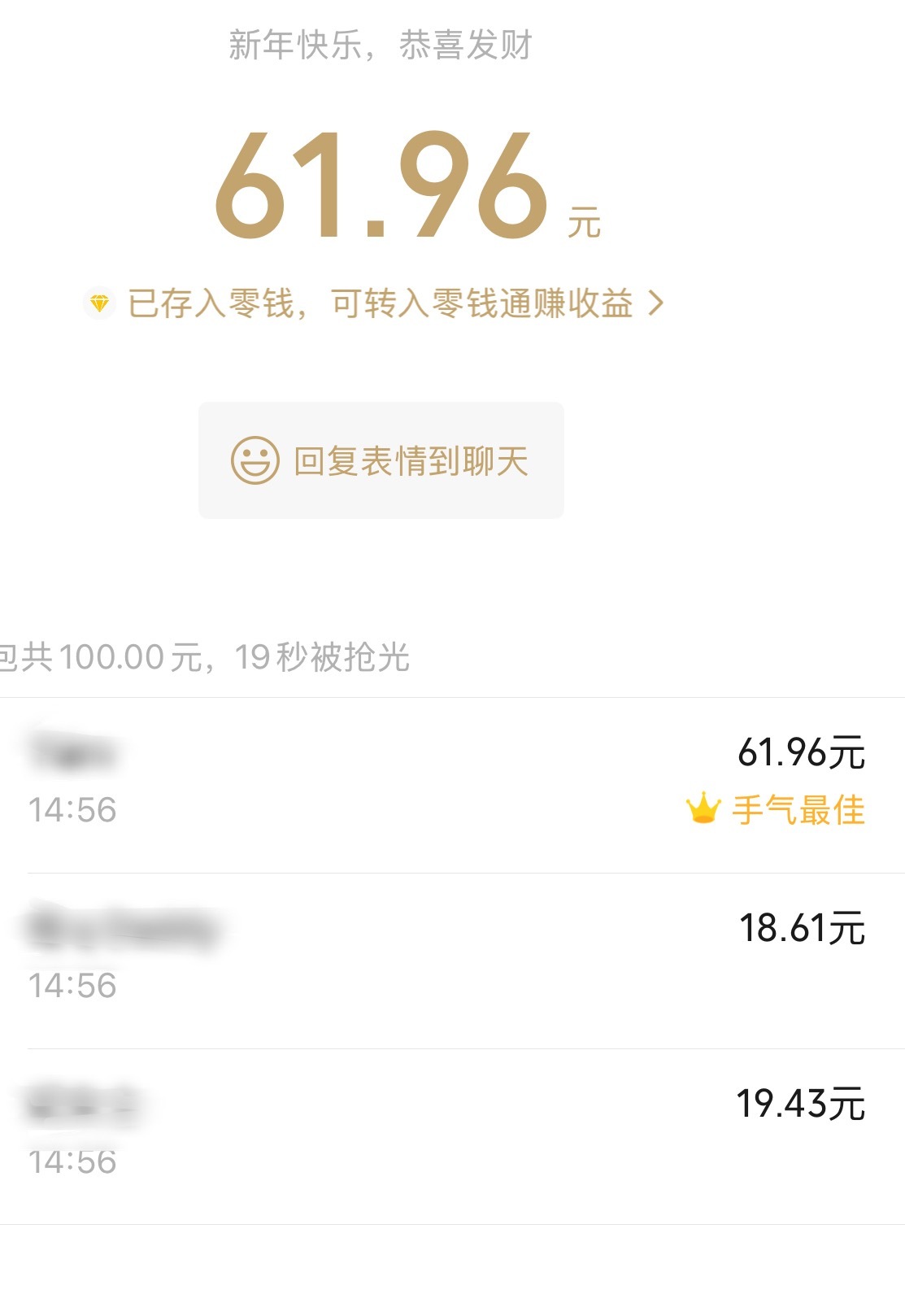The width and height of the screenshot is (905, 1316).
Task: Tap the first recipient's blurred avatar name
Action: [77, 752]
